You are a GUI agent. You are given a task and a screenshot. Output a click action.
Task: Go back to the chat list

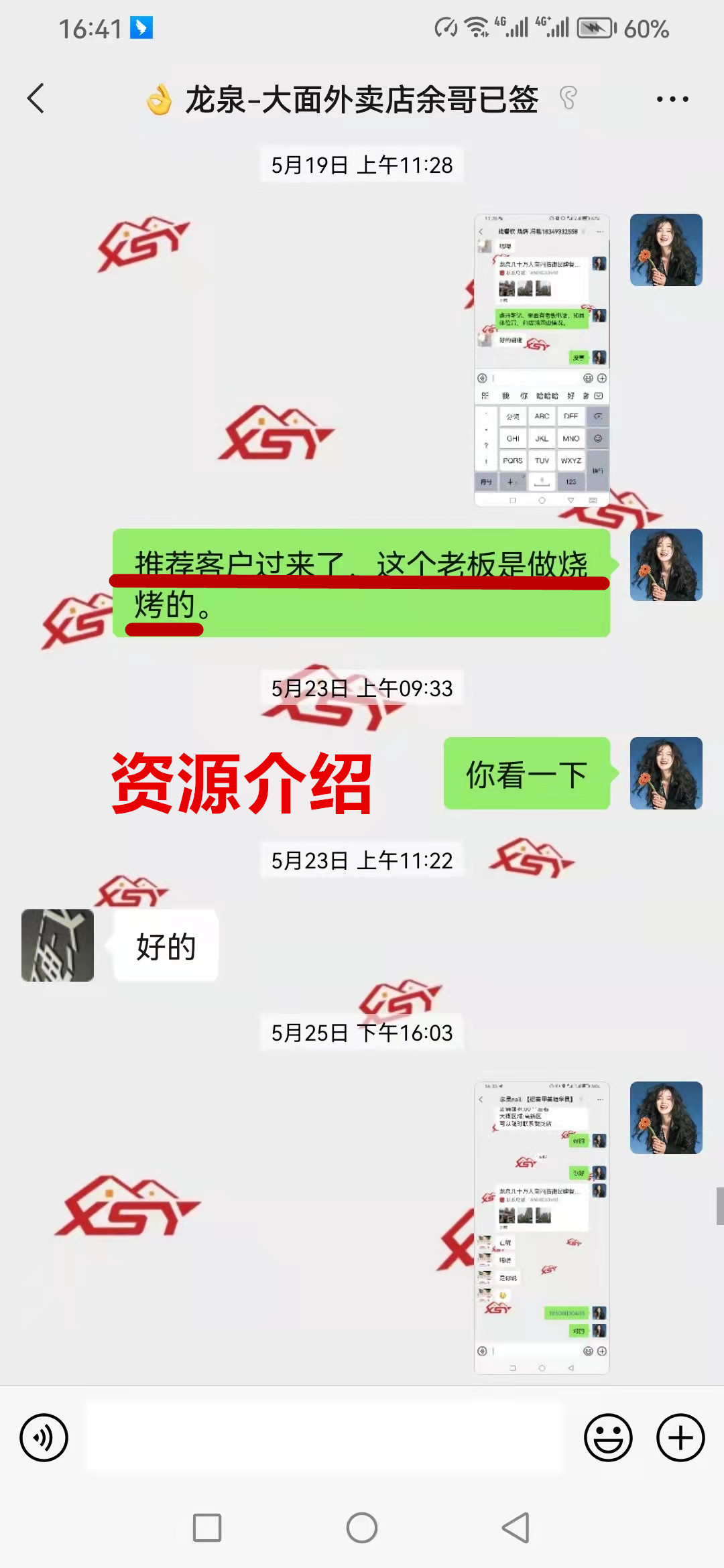[x=36, y=99]
